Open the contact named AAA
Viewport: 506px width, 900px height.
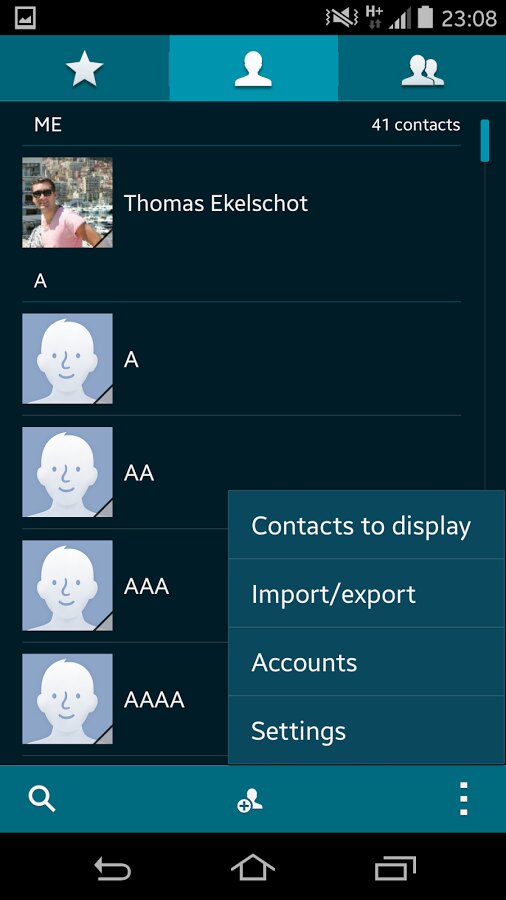pyautogui.click(x=124, y=585)
